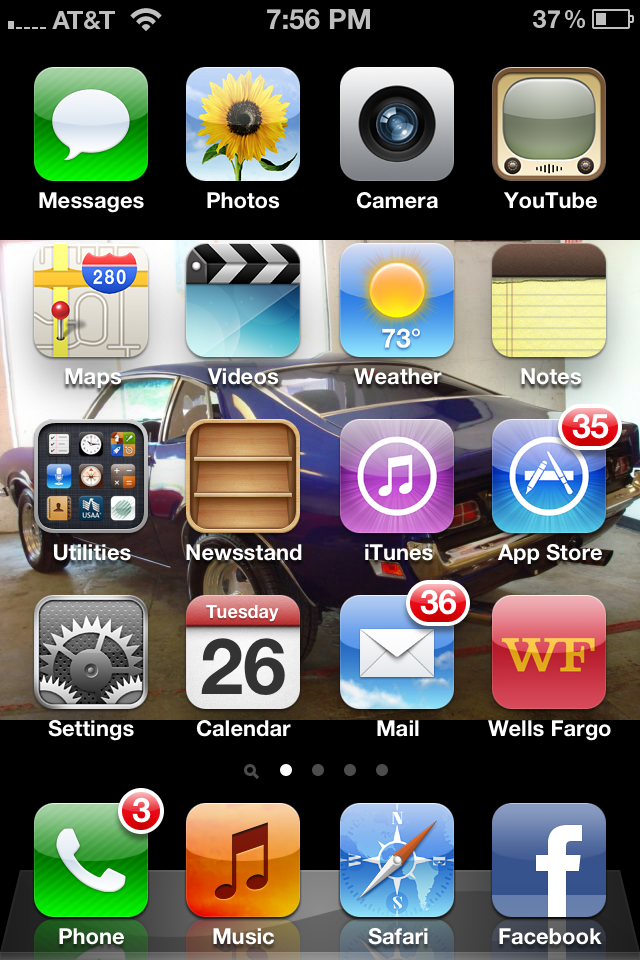
Task: Open the Messages app
Action: 91,125
